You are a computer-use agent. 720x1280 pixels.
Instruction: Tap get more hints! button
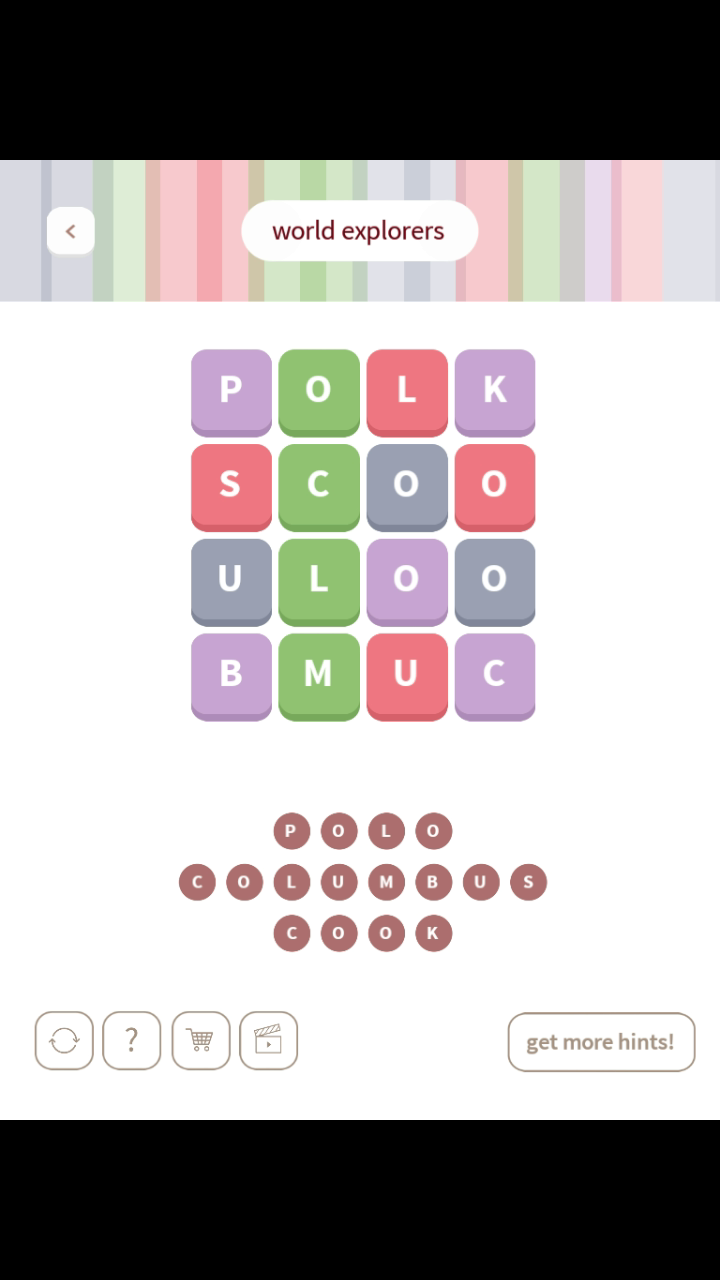(601, 1042)
